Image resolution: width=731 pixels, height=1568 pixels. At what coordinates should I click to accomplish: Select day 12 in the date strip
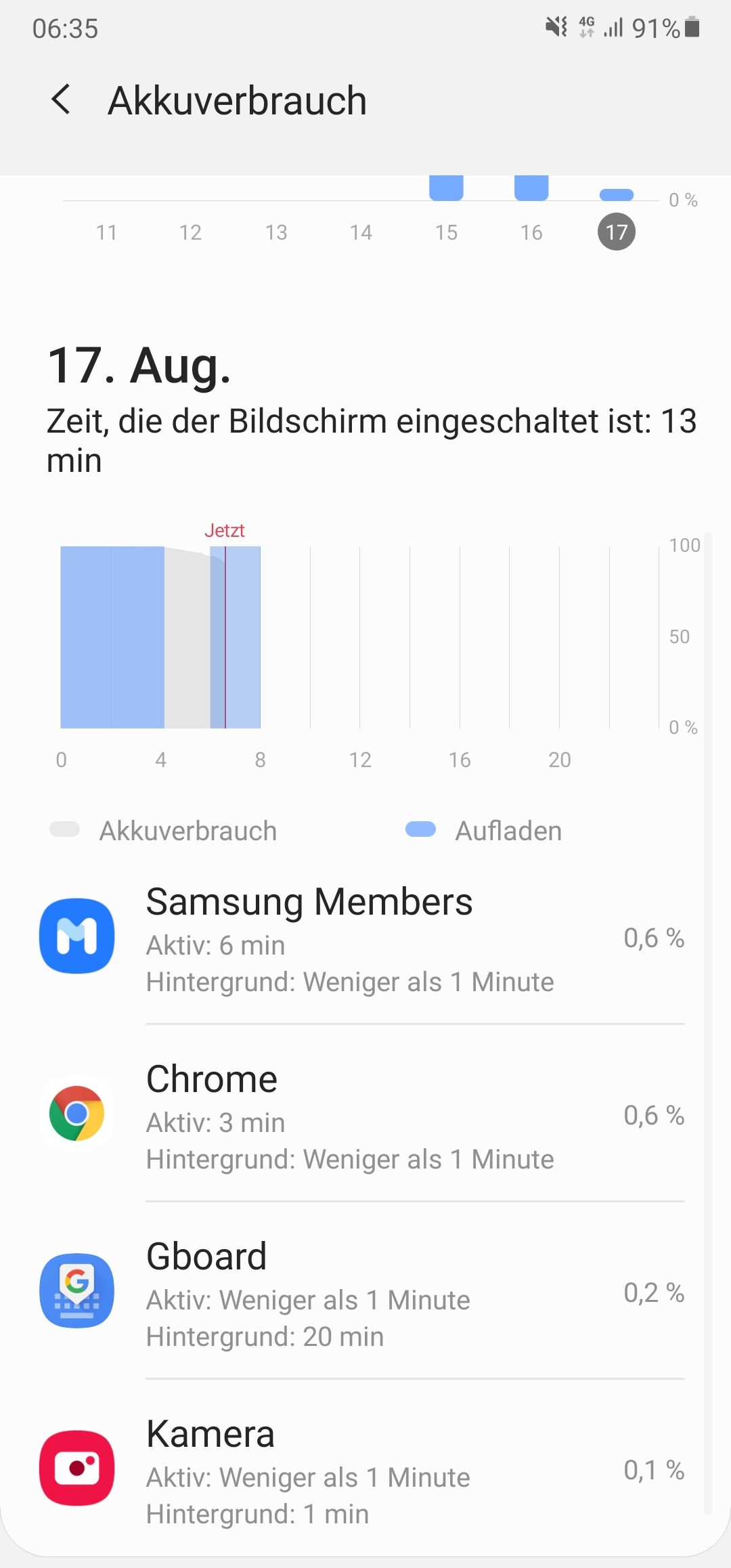pos(191,232)
